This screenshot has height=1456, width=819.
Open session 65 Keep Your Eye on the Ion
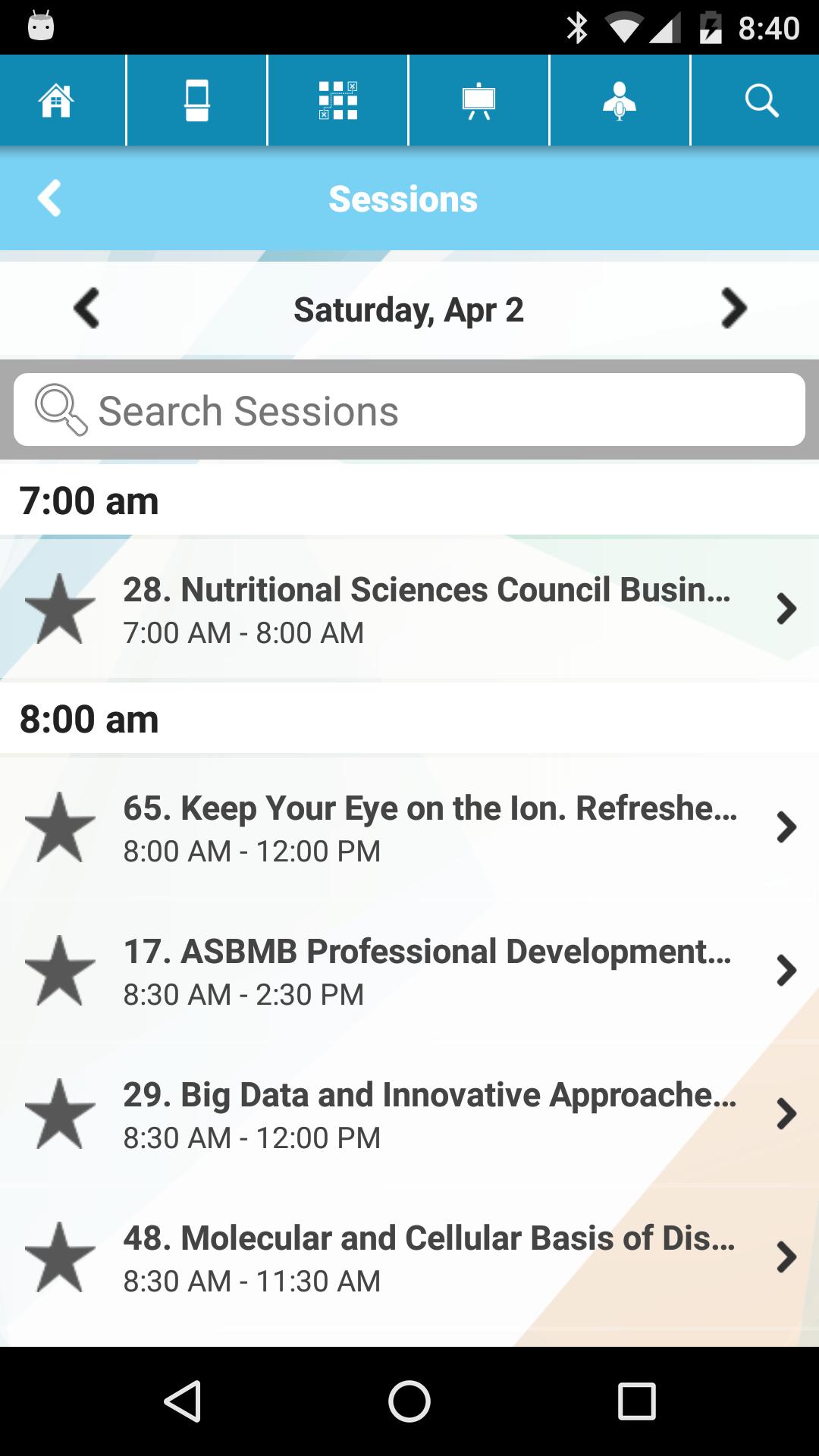[x=409, y=827]
